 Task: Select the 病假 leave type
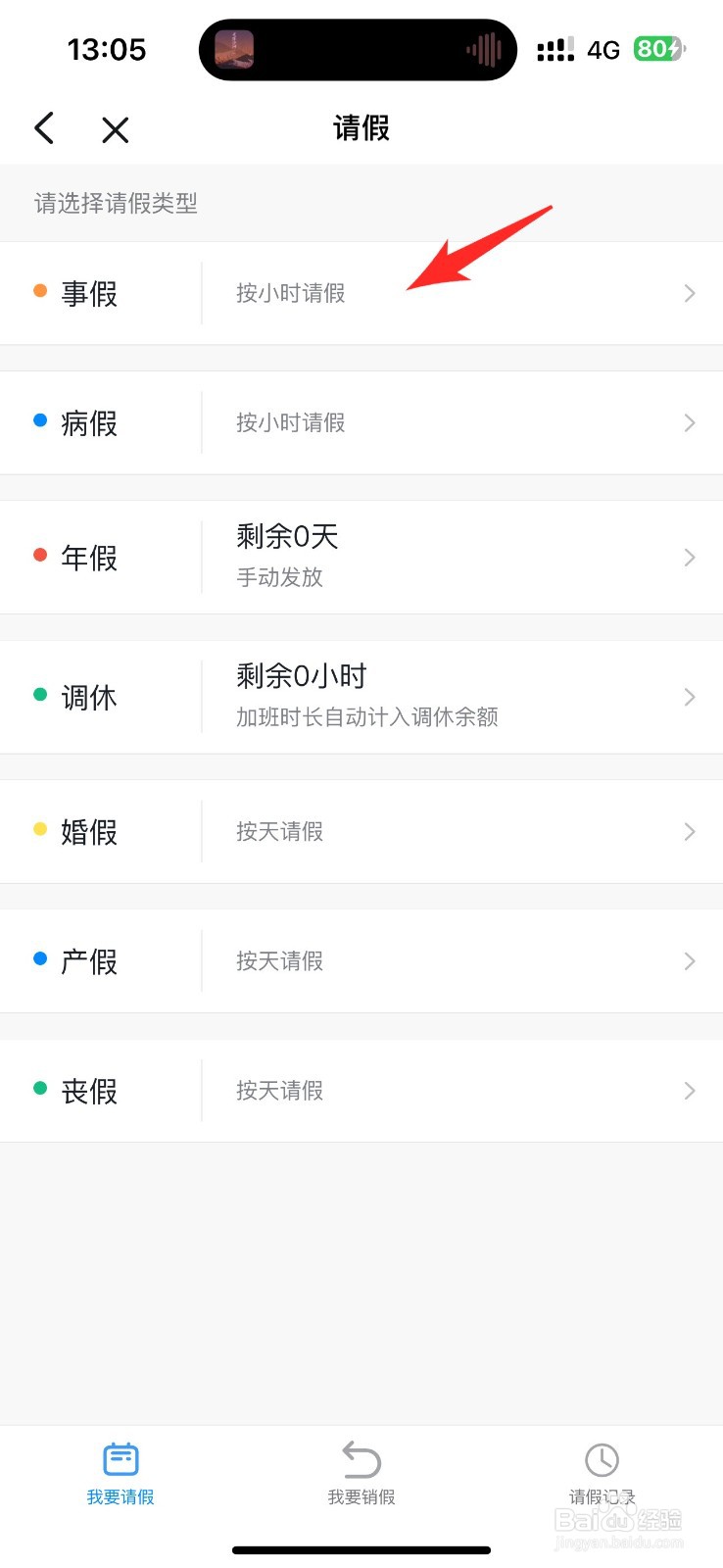coord(361,422)
